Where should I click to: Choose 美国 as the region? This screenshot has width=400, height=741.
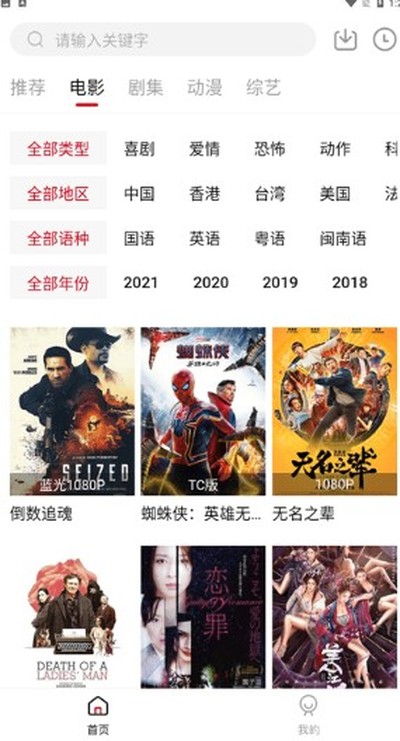[x=335, y=194]
